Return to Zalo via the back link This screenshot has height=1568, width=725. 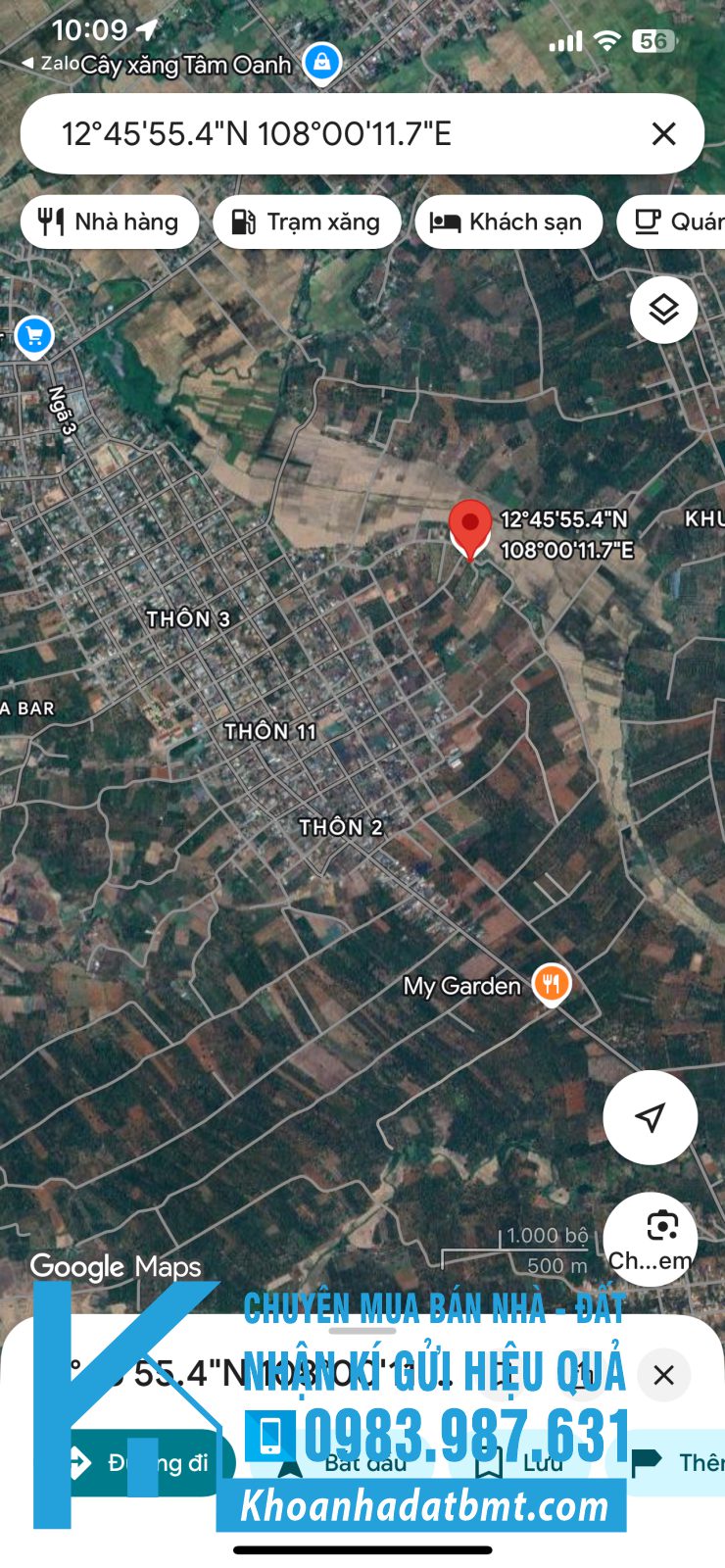point(49,63)
